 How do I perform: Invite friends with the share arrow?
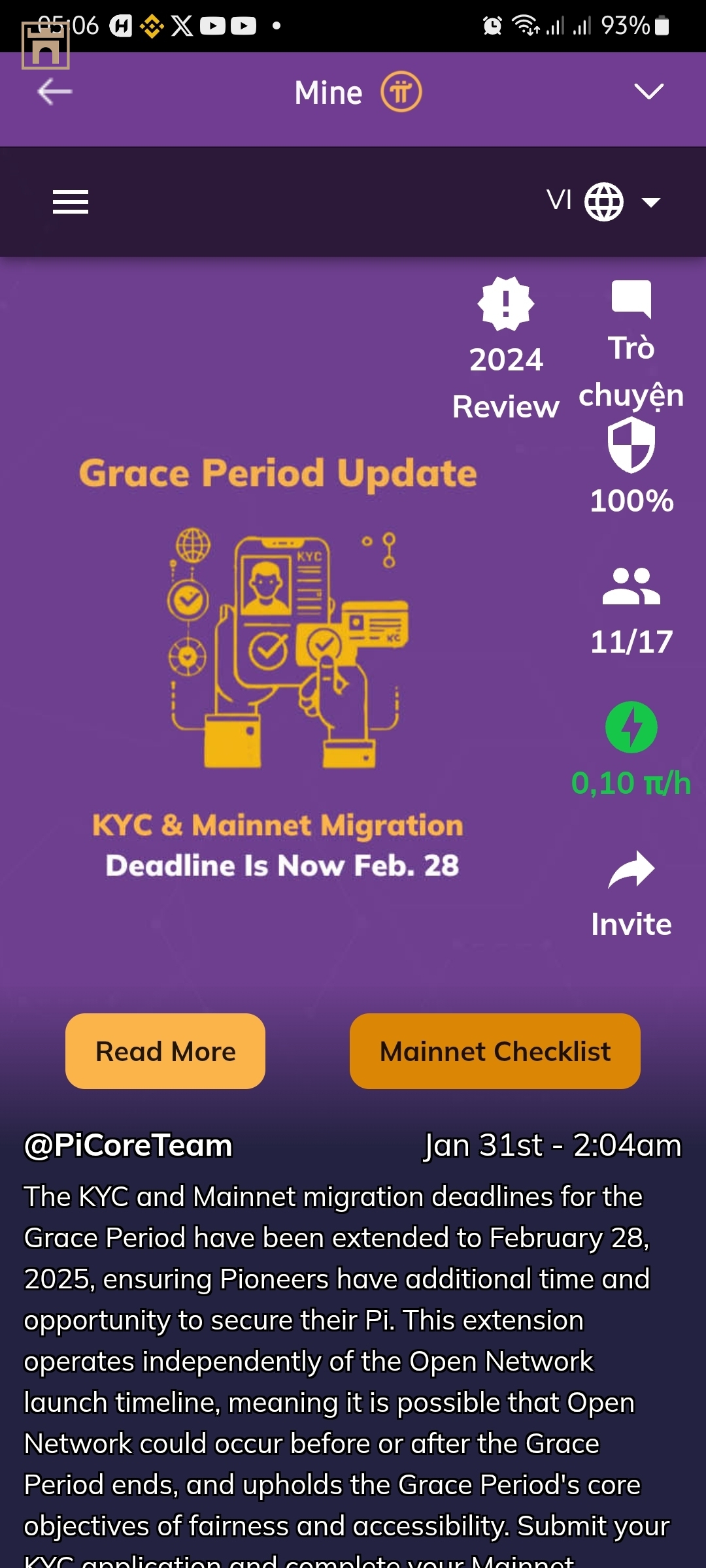coord(631,870)
